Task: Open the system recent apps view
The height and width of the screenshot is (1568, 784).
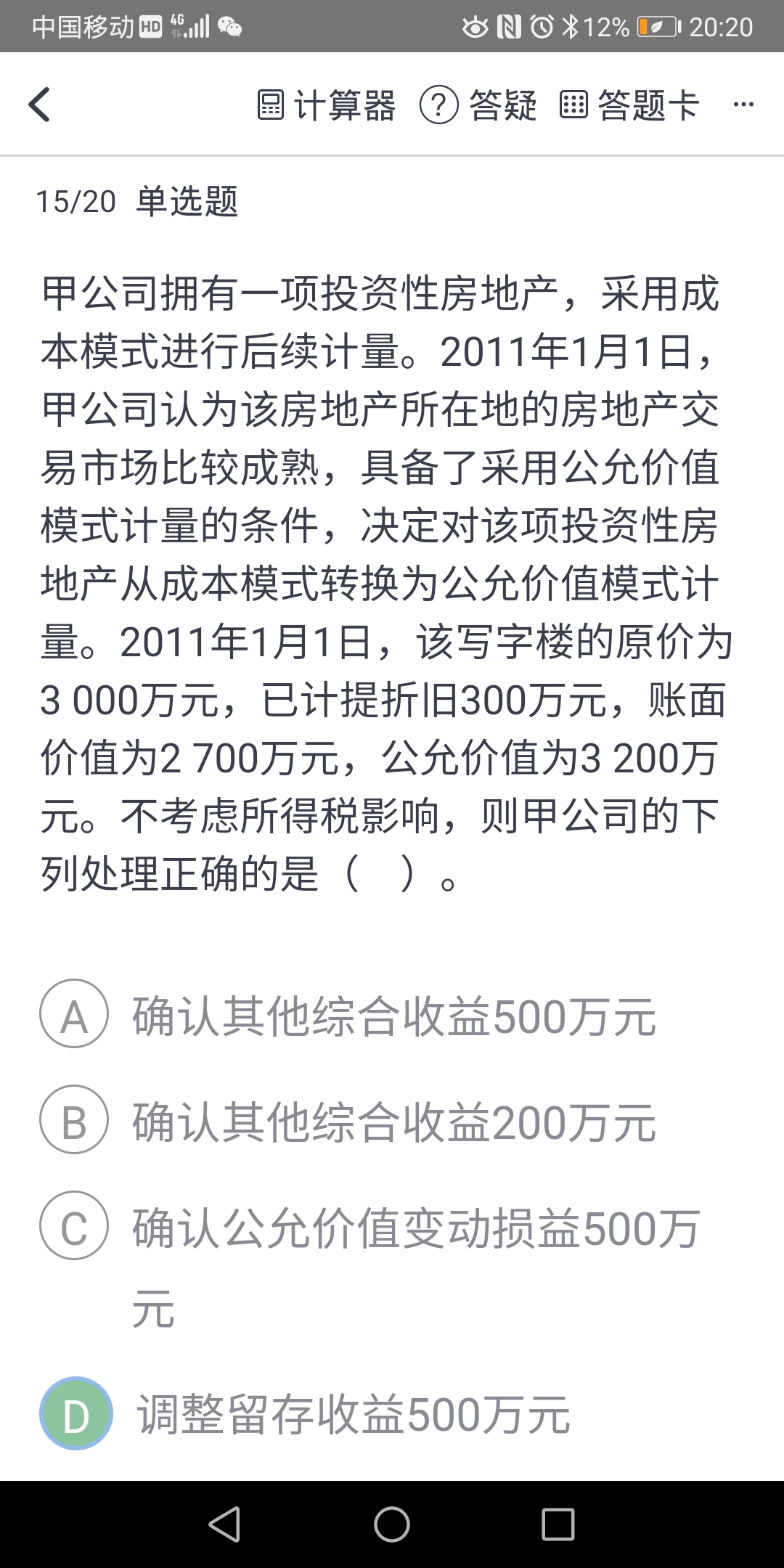Action: point(558,1524)
